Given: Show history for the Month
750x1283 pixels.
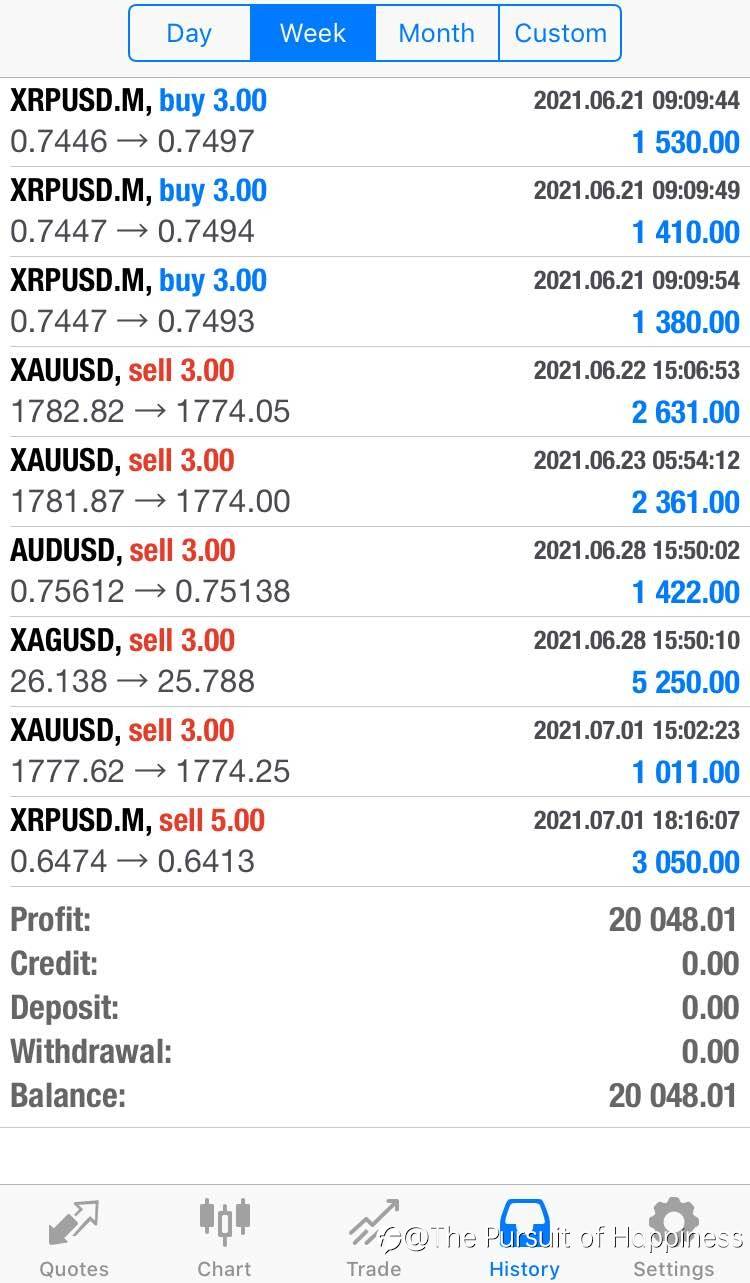Looking at the screenshot, I should (x=436, y=33).
